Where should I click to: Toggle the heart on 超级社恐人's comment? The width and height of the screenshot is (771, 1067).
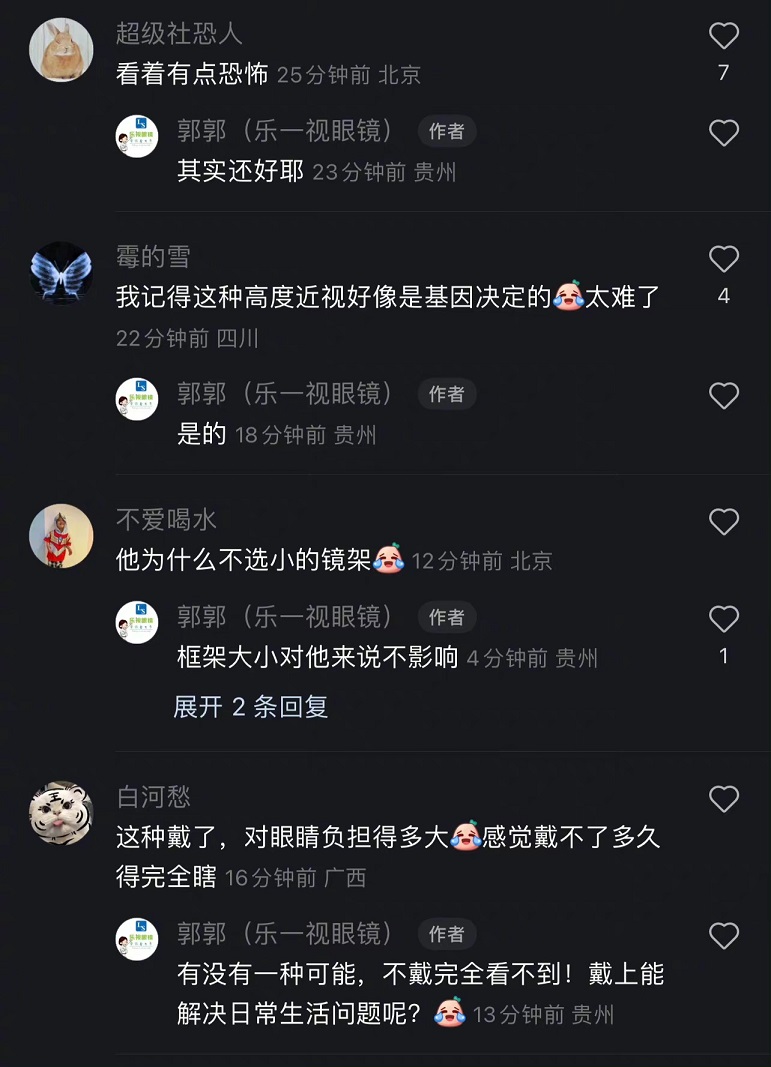723,36
